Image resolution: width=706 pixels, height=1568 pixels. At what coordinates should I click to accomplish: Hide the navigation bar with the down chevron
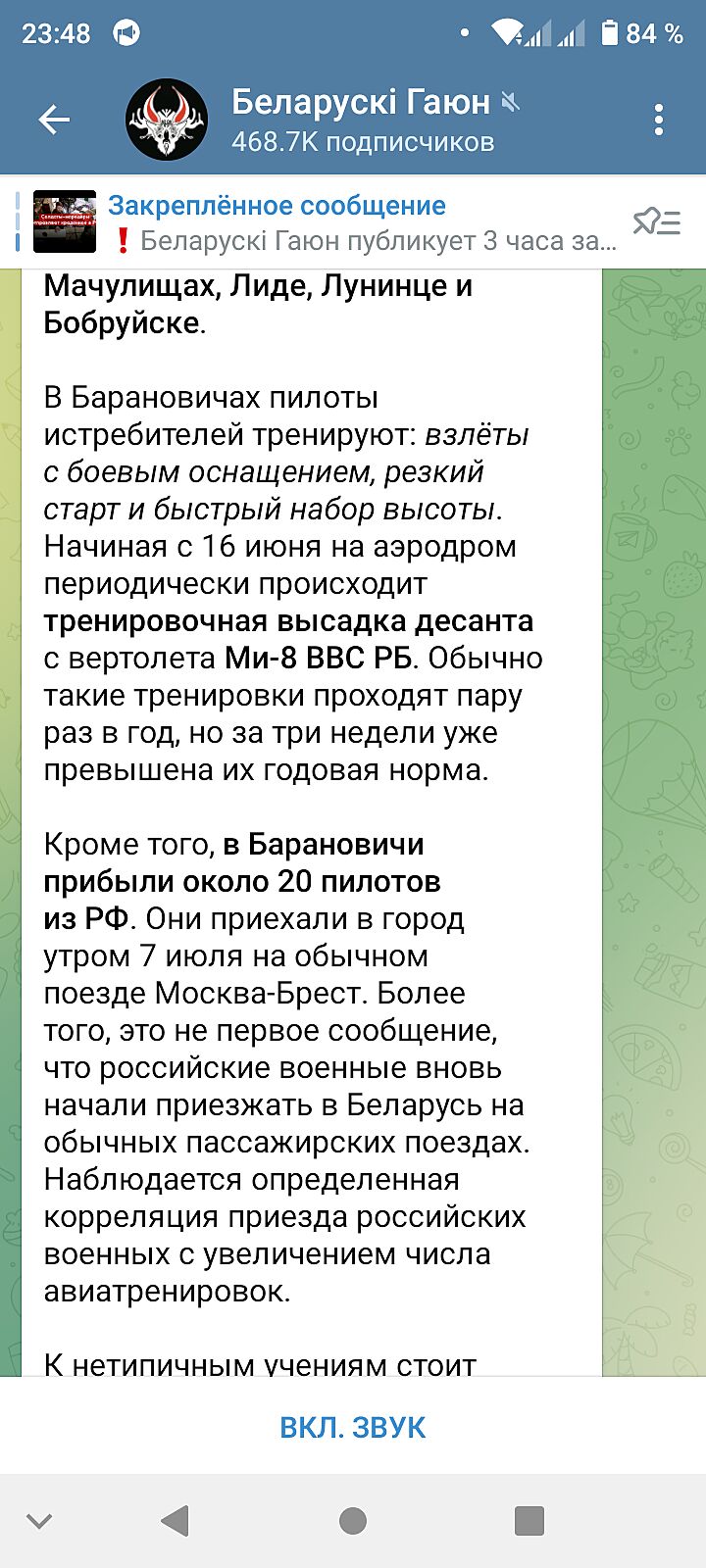(x=39, y=1520)
